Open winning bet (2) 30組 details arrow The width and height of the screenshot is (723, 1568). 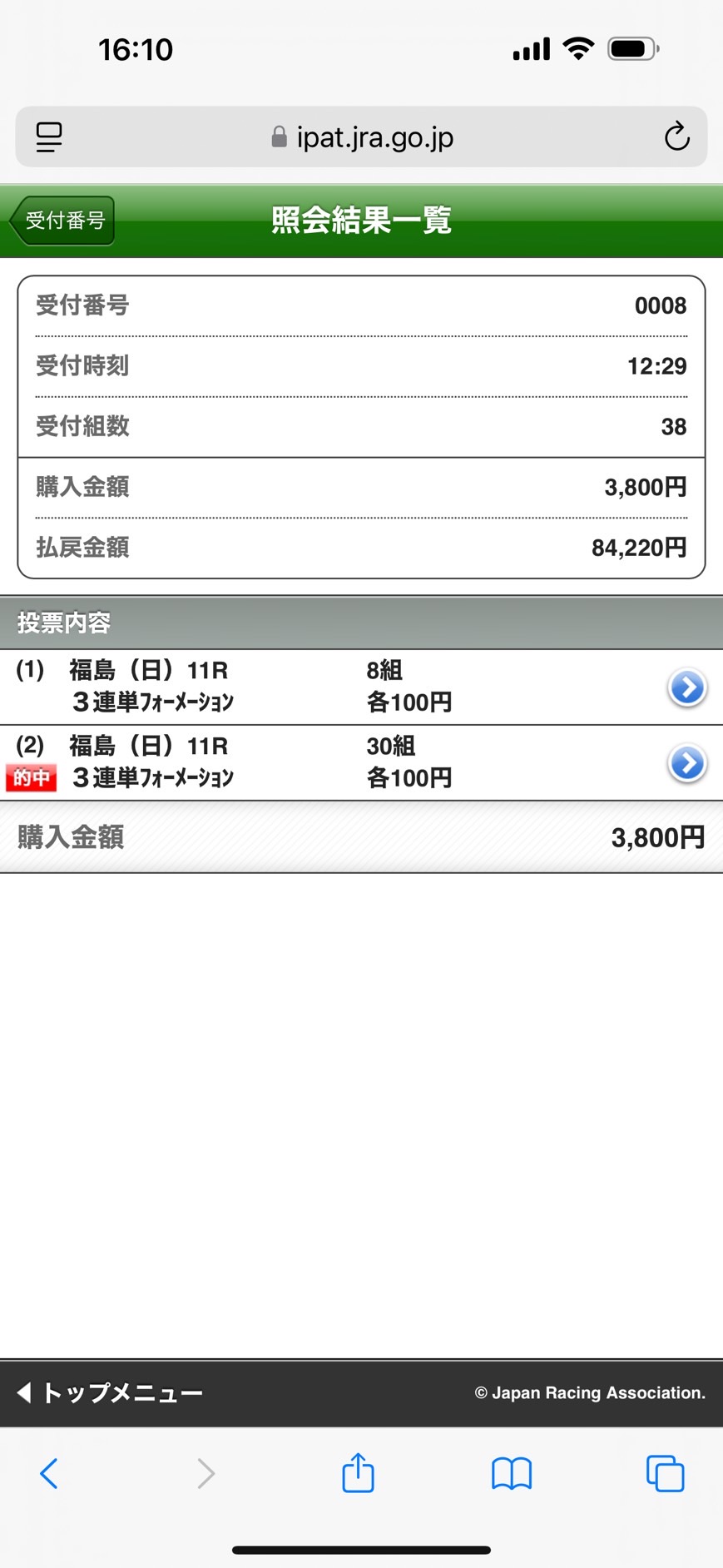[687, 763]
